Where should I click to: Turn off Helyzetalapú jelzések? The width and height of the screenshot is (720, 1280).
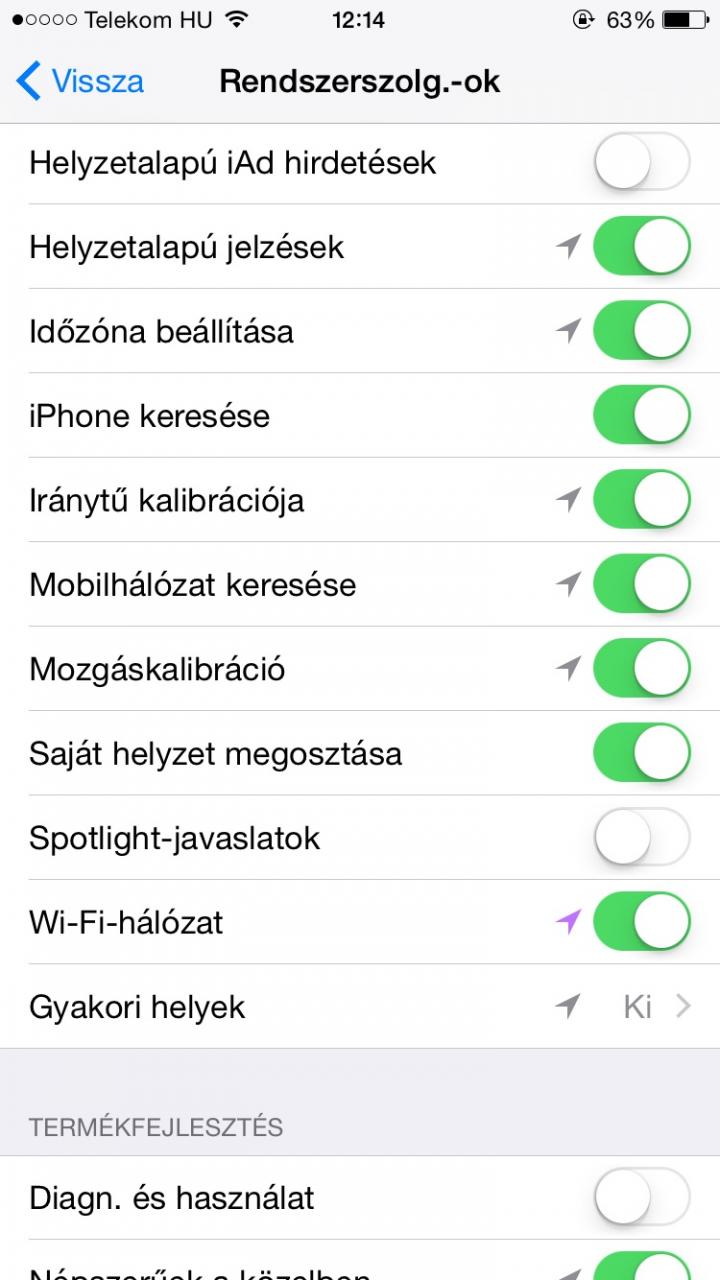(x=642, y=246)
